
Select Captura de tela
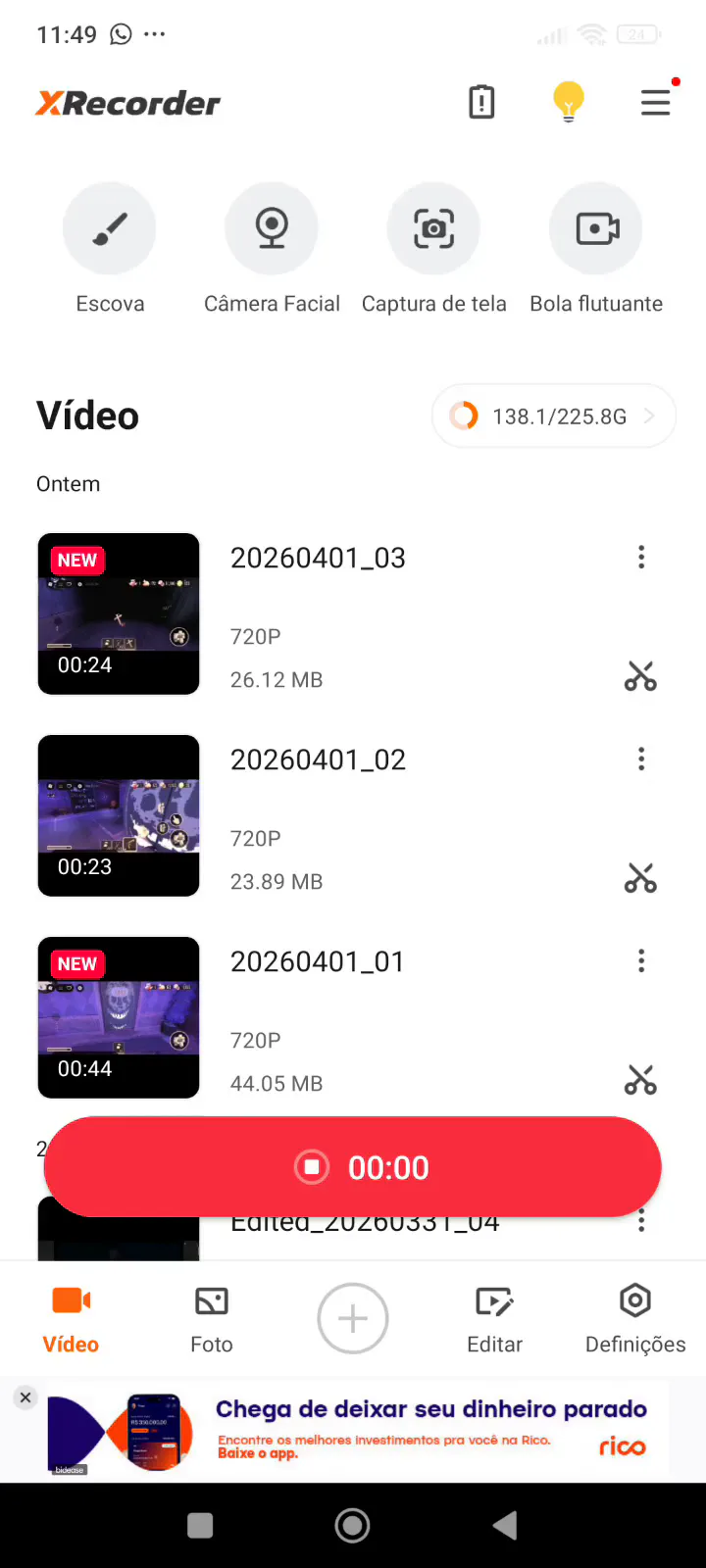(x=433, y=228)
